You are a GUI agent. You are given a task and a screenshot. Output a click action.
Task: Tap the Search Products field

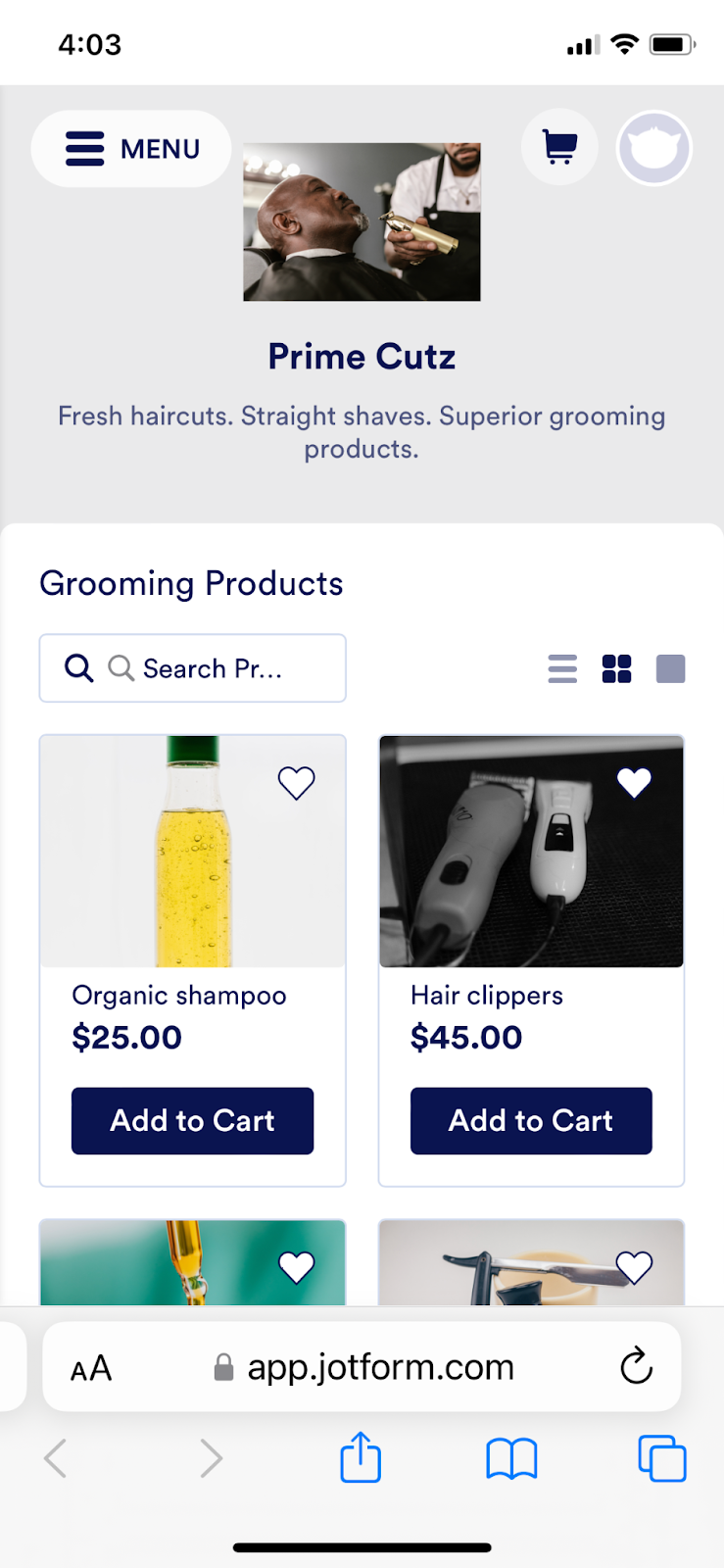(x=192, y=668)
